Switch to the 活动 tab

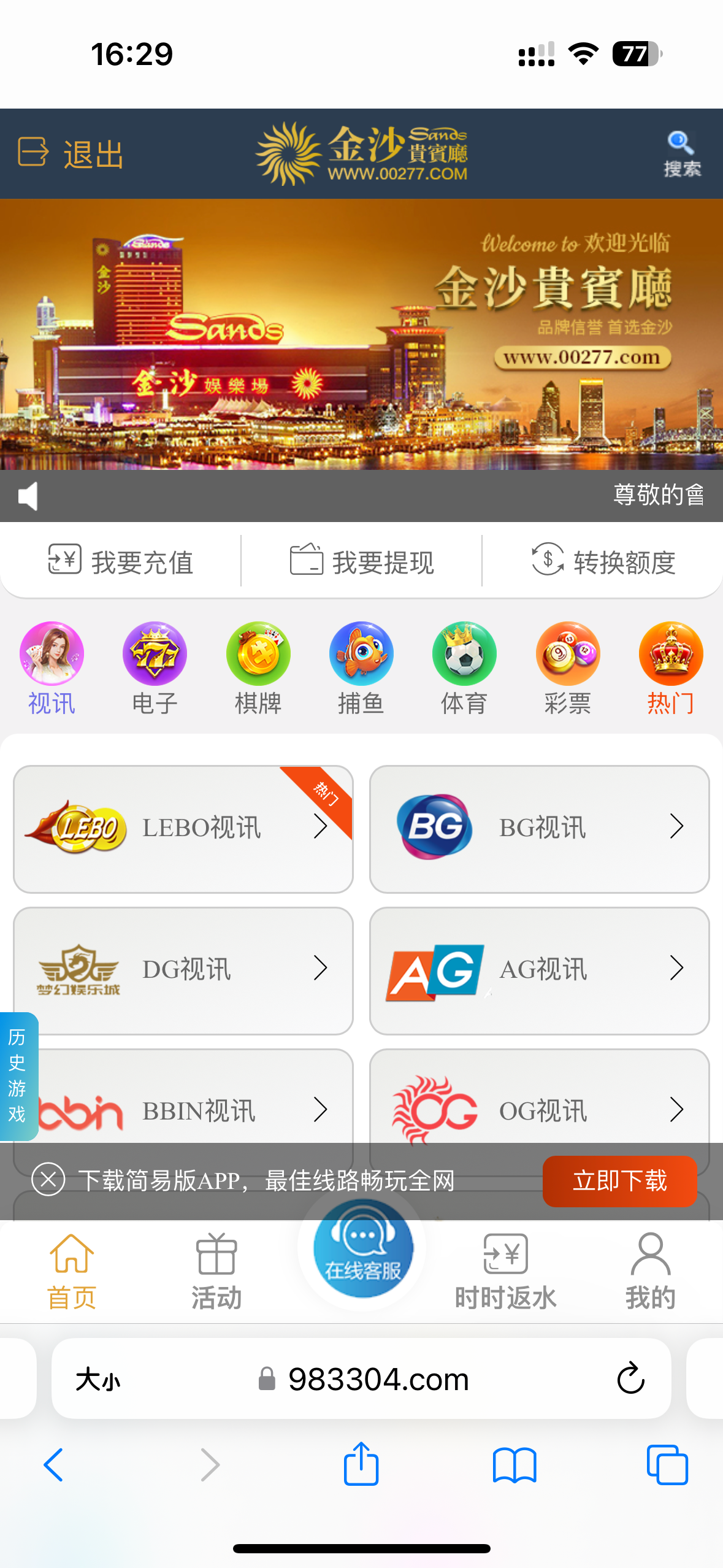[216, 1270]
